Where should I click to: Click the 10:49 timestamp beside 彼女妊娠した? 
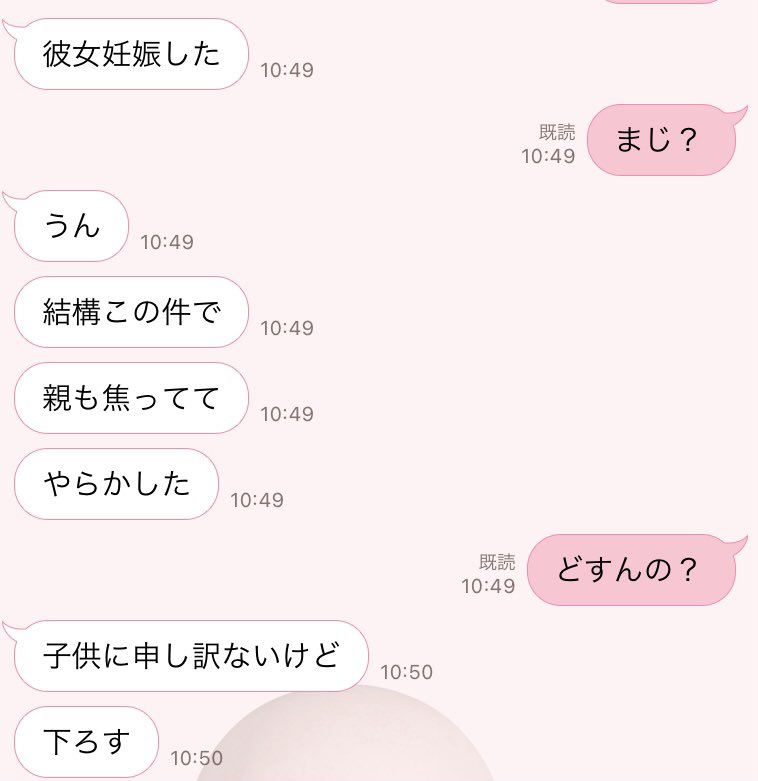(287, 70)
